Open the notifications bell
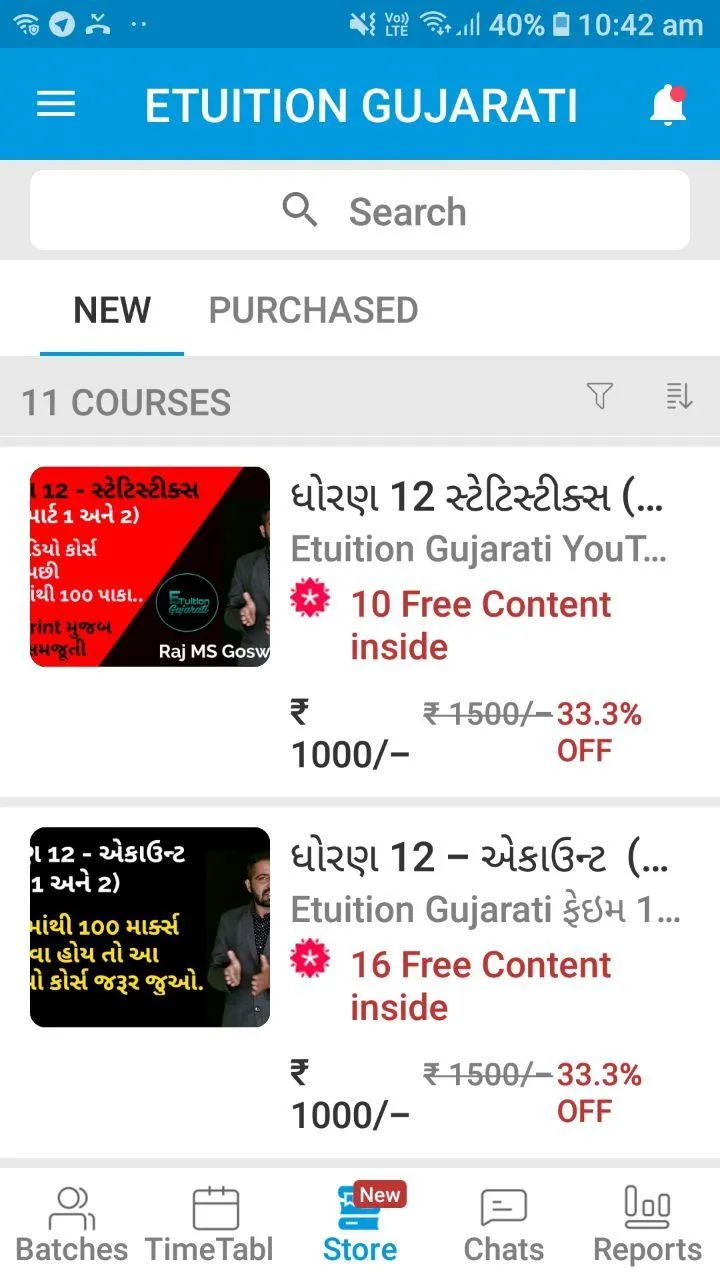 click(667, 104)
